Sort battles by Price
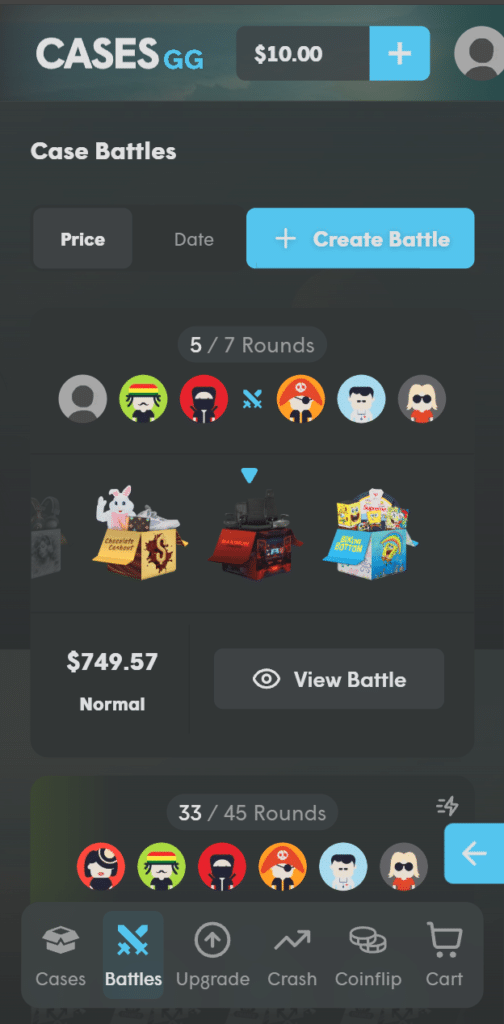Screen dimensions: 504x1024 pos(83,239)
